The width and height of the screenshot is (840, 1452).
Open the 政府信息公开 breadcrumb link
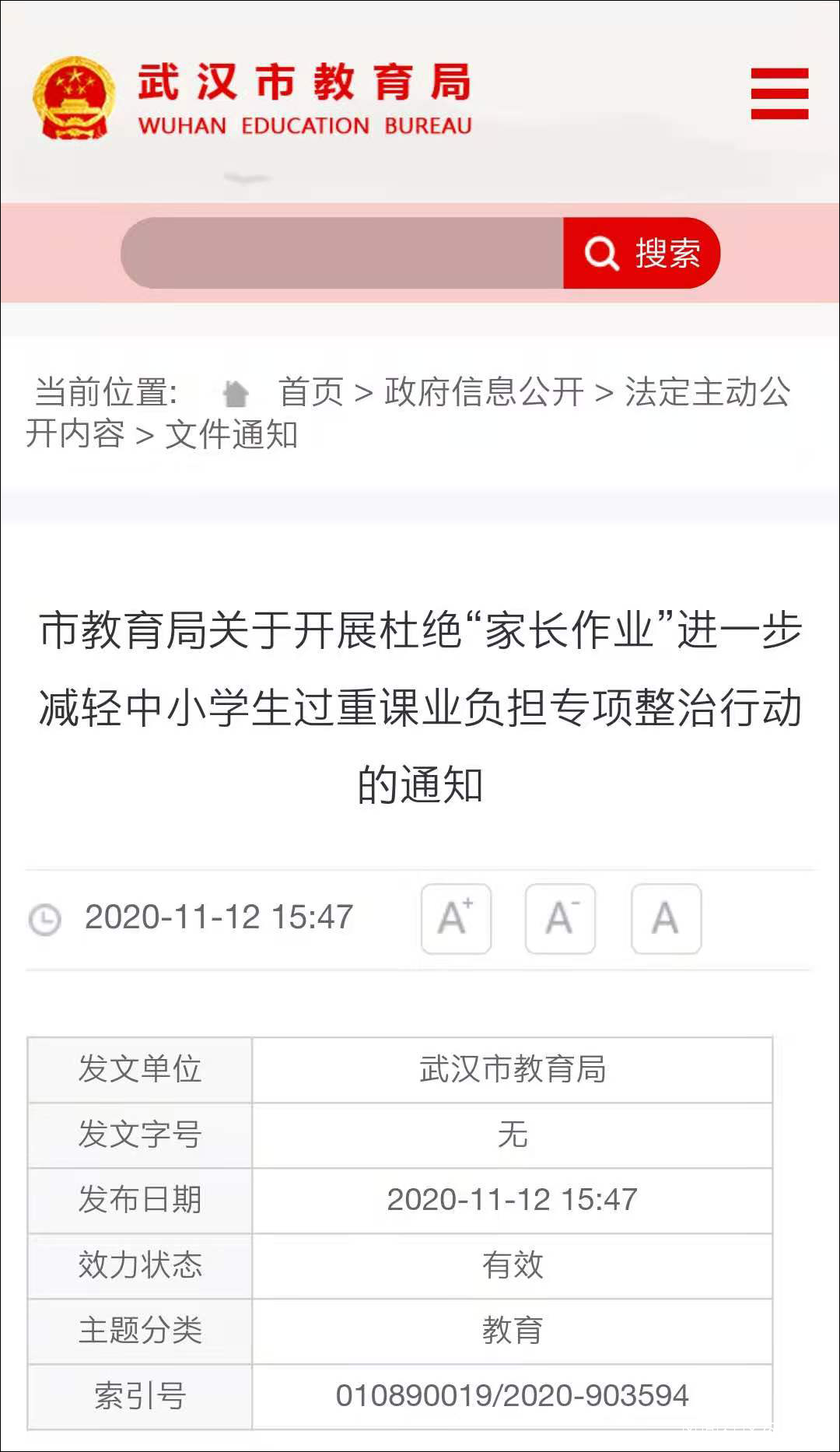[484, 391]
